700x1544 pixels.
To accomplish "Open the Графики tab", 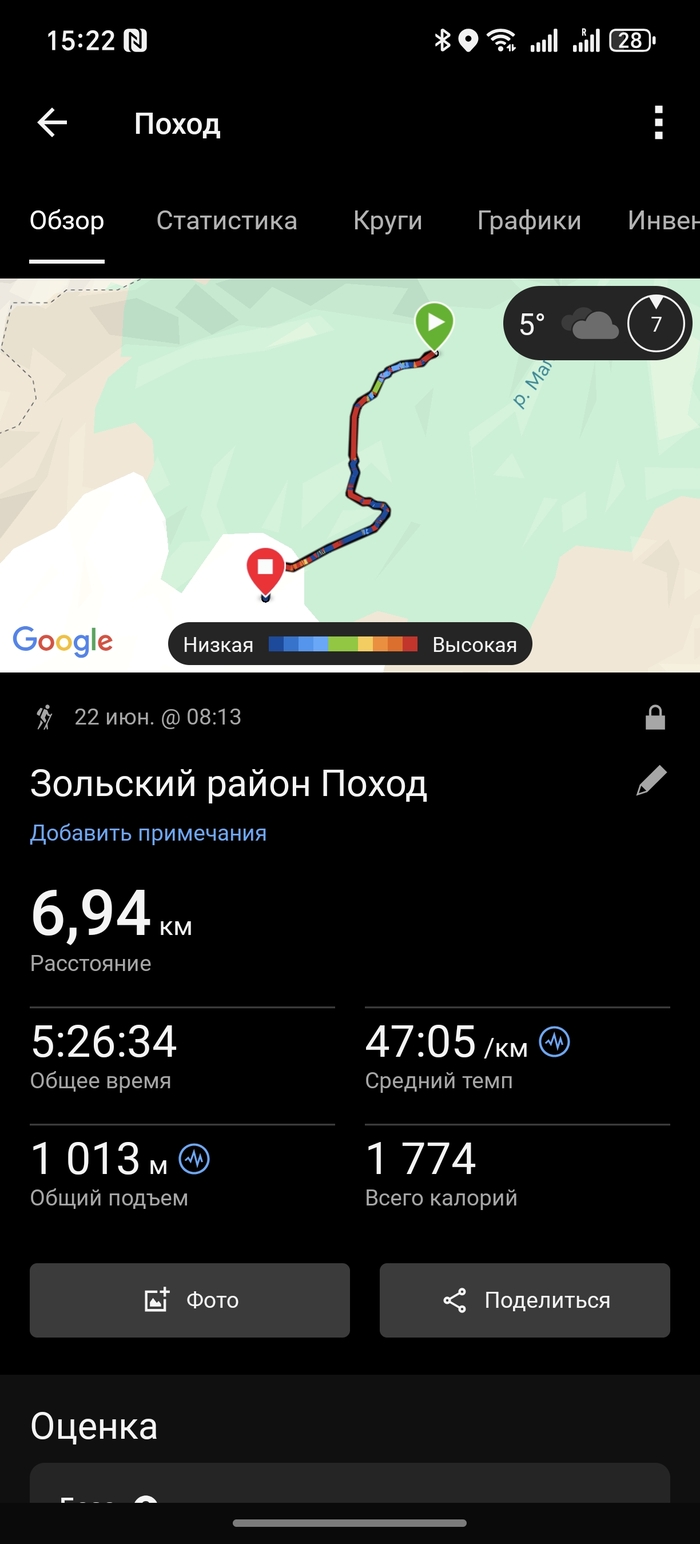I will (x=529, y=220).
